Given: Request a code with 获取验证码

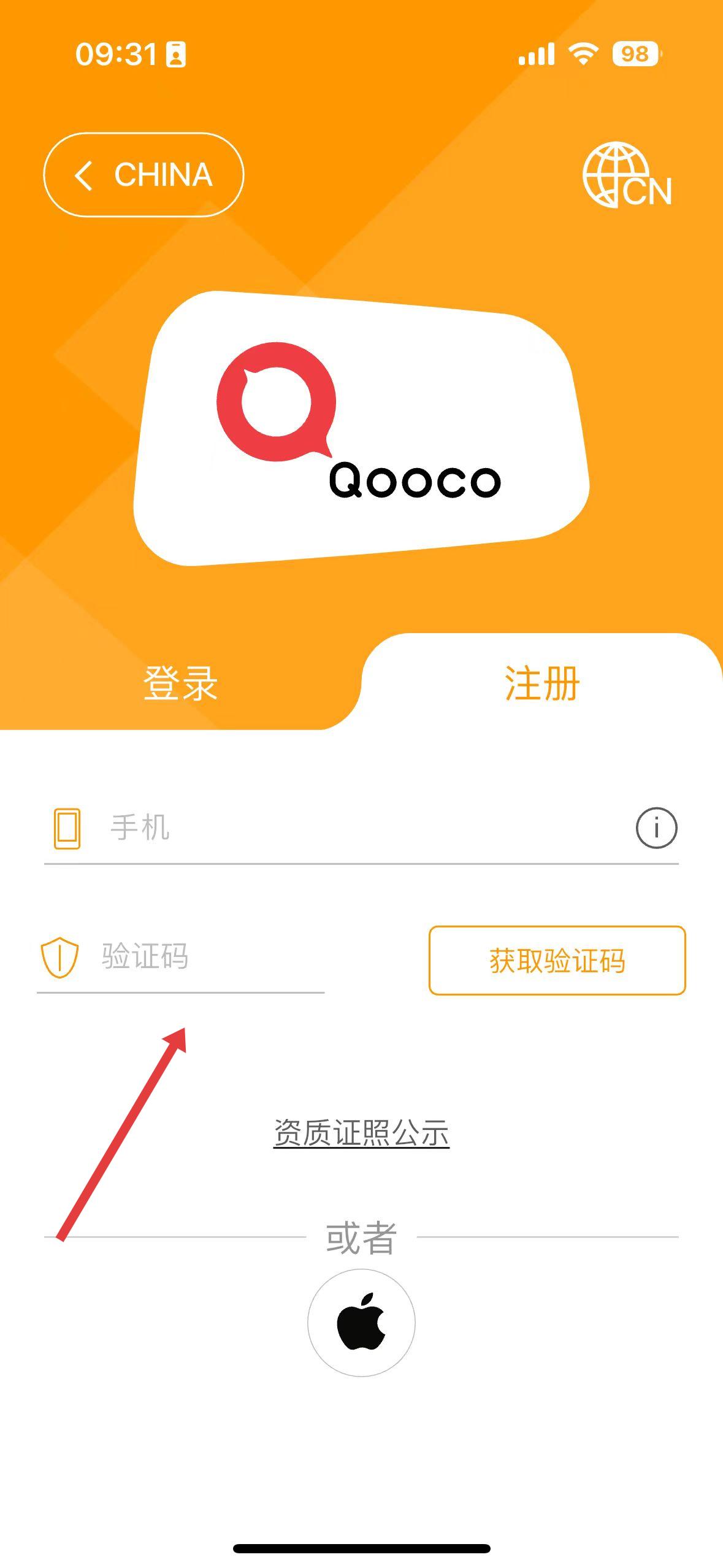Looking at the screenshot, I should 557,961.
